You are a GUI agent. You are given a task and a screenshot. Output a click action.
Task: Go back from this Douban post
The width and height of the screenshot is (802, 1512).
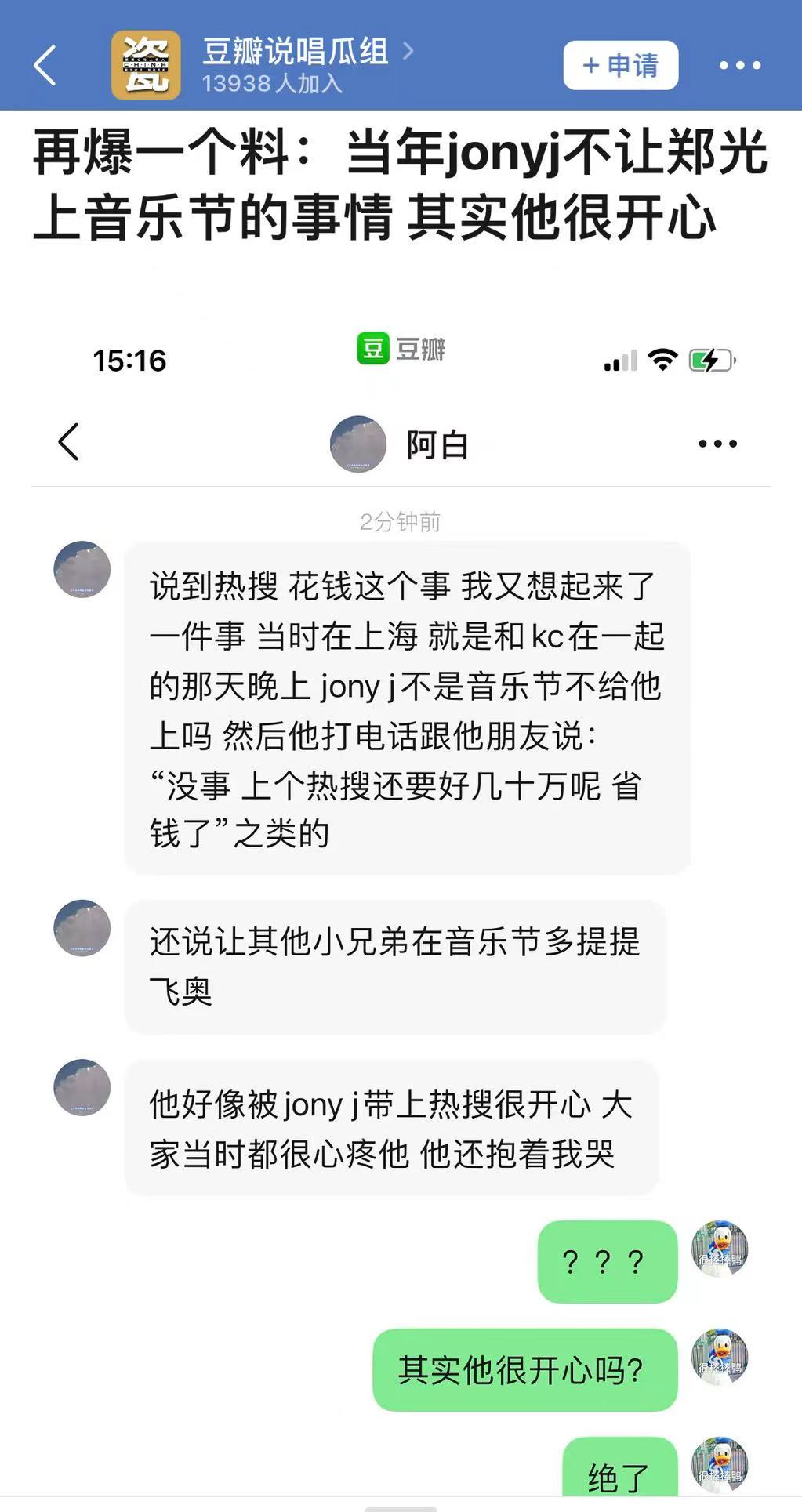(45, 65)
